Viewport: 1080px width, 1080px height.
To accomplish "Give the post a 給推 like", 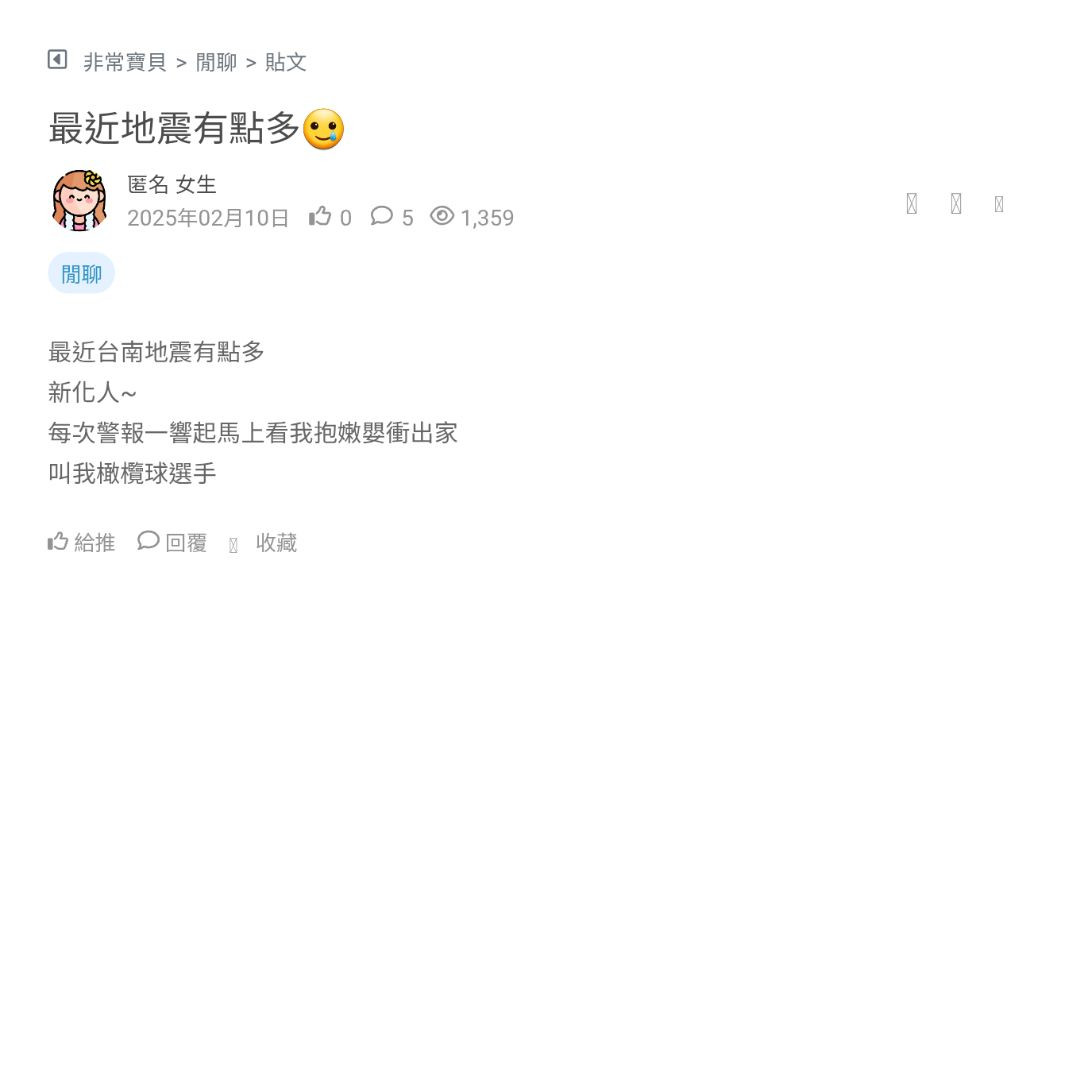I will point(81,542).
